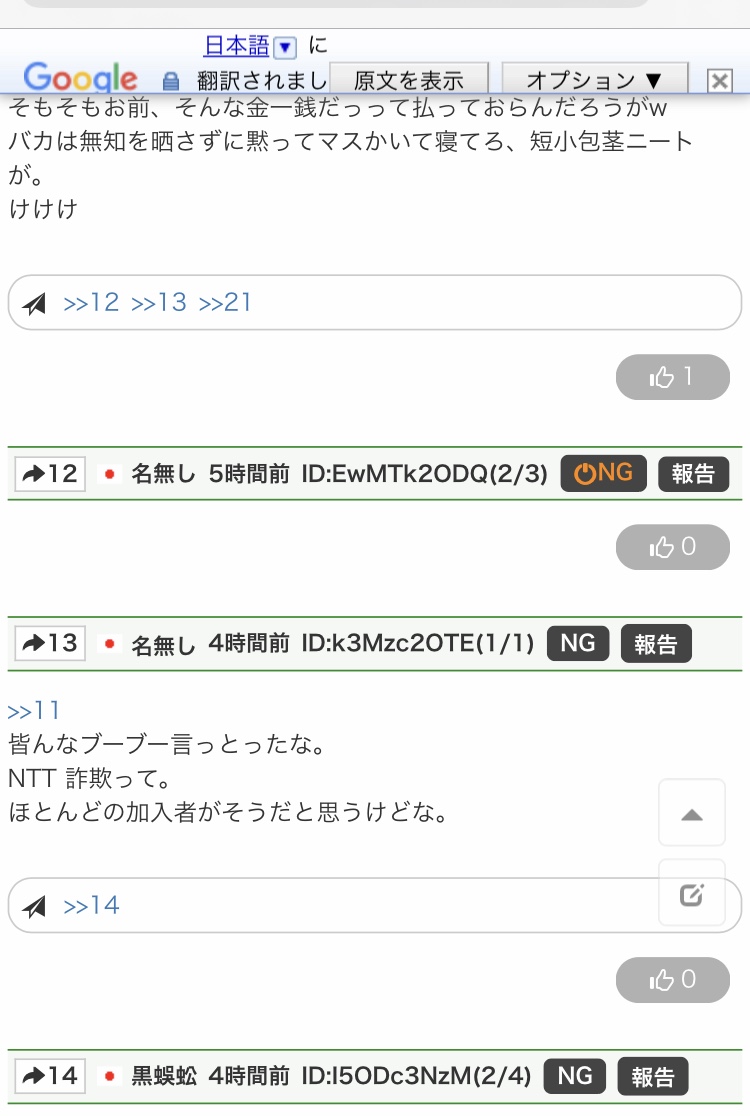Like post number 12
This screenshot has width=750, height=1116.
point(672,547)
